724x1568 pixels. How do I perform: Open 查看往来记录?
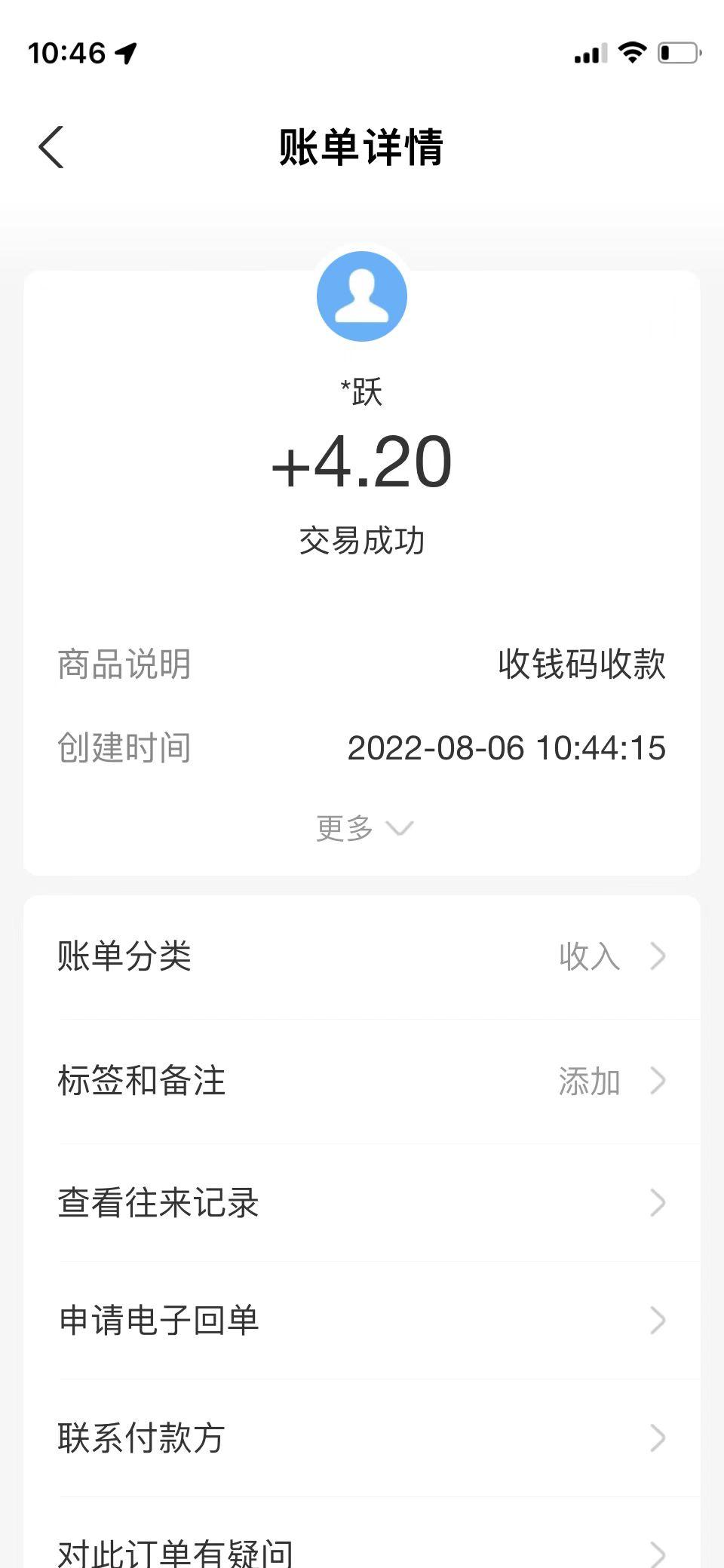tap(362, 1203)
